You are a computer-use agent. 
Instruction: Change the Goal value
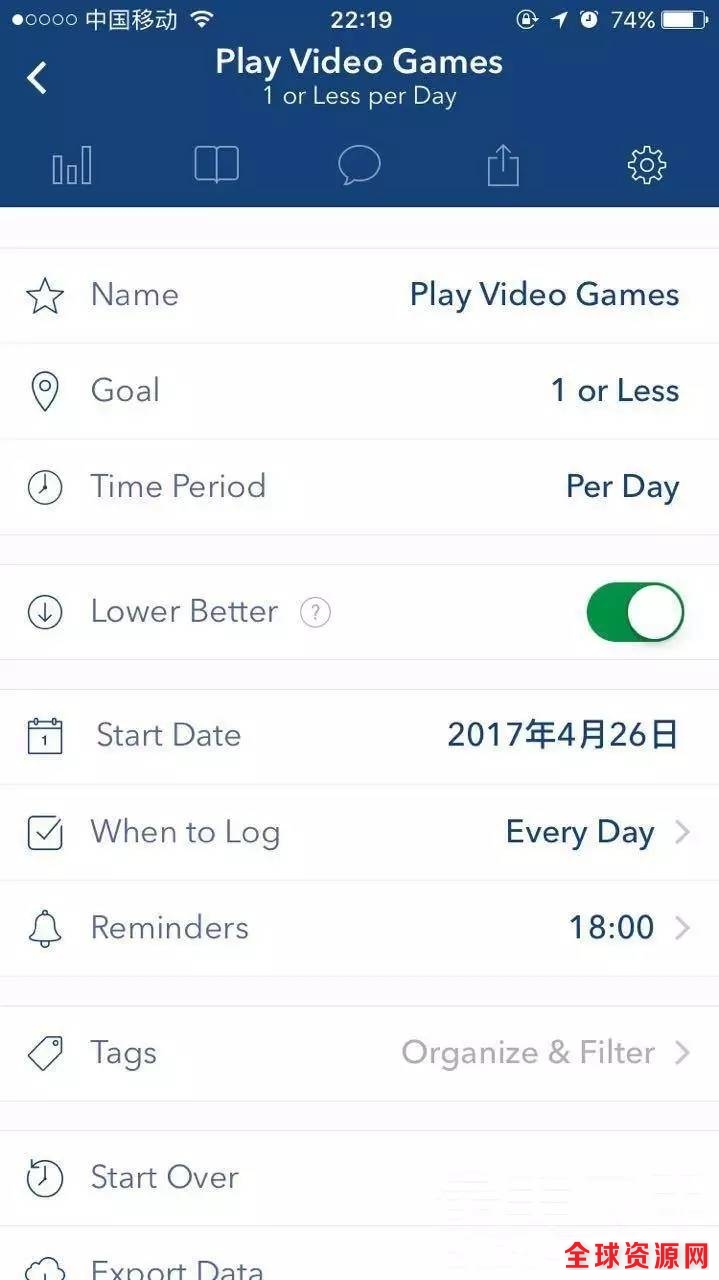(614, 391)
